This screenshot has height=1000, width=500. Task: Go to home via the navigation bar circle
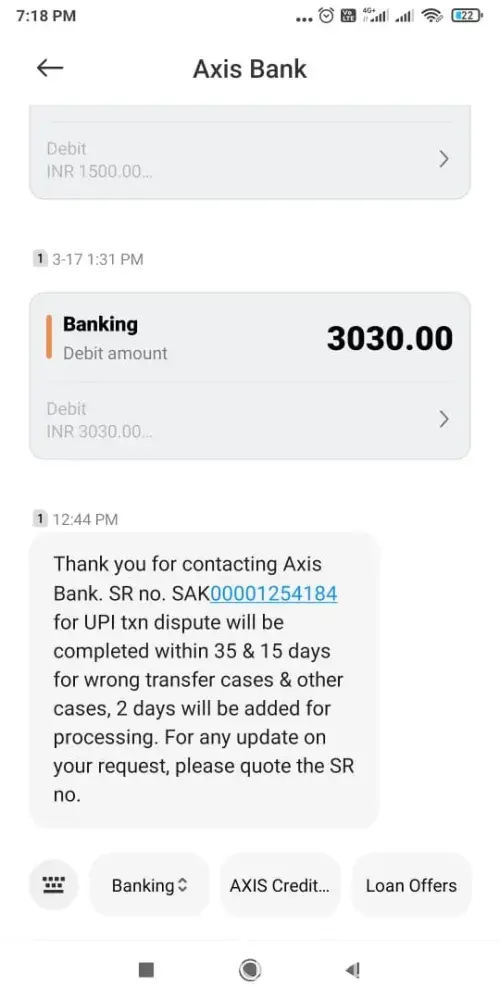pyautogui.click(x=250, y=971)
